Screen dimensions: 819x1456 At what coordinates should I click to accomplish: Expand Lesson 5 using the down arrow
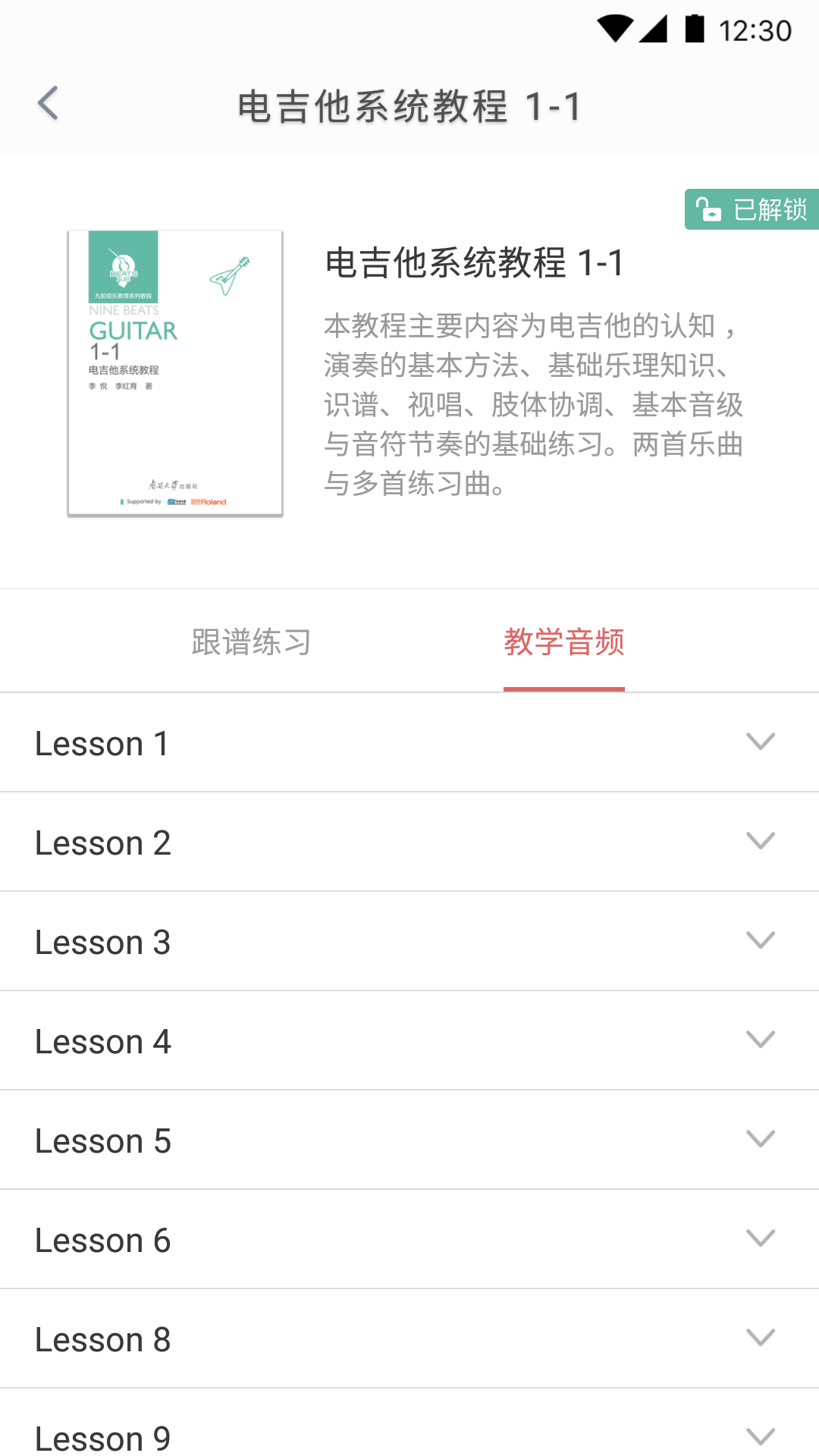(761, 1140)
